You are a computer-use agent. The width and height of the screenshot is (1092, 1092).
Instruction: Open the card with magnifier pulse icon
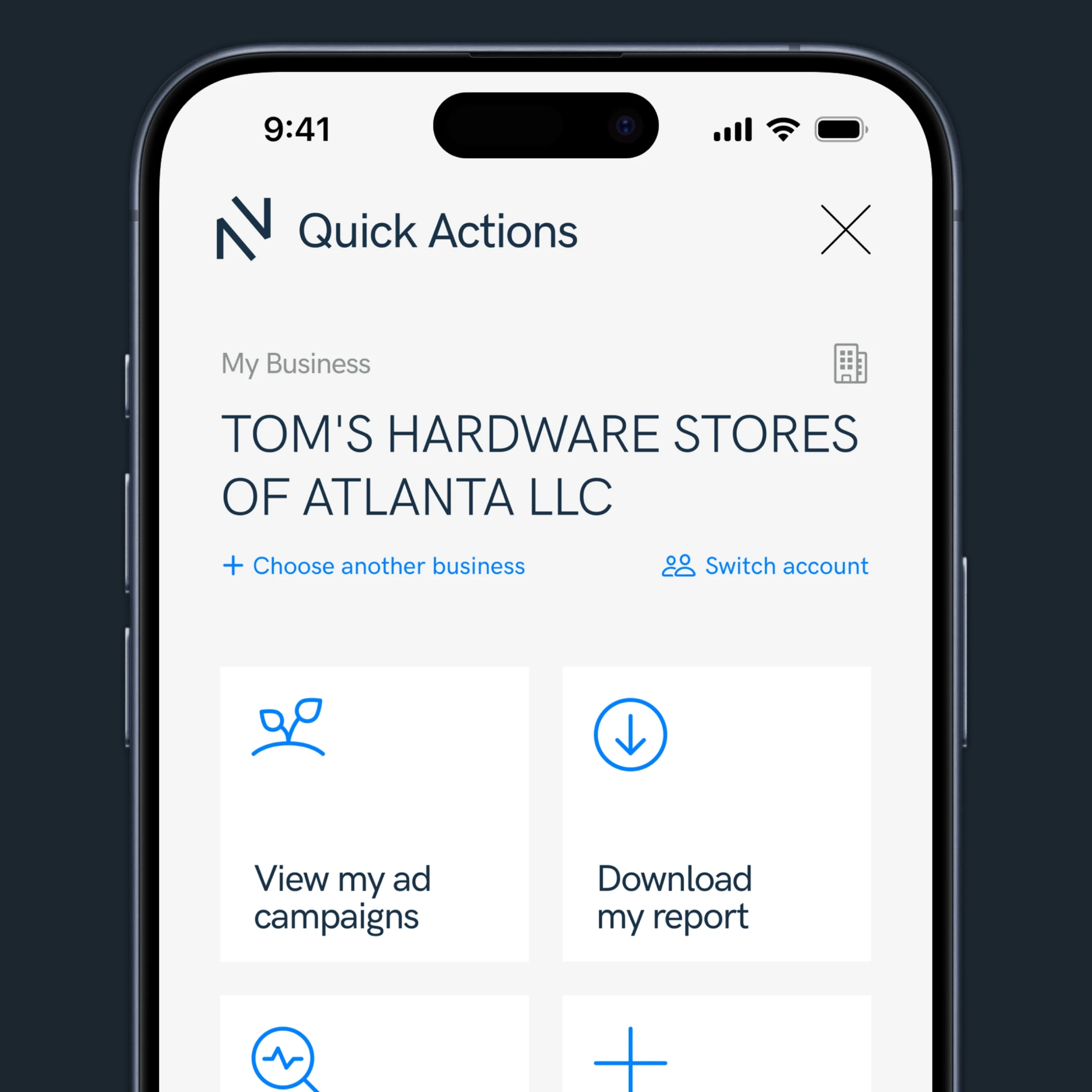[x=374, y=1046]
